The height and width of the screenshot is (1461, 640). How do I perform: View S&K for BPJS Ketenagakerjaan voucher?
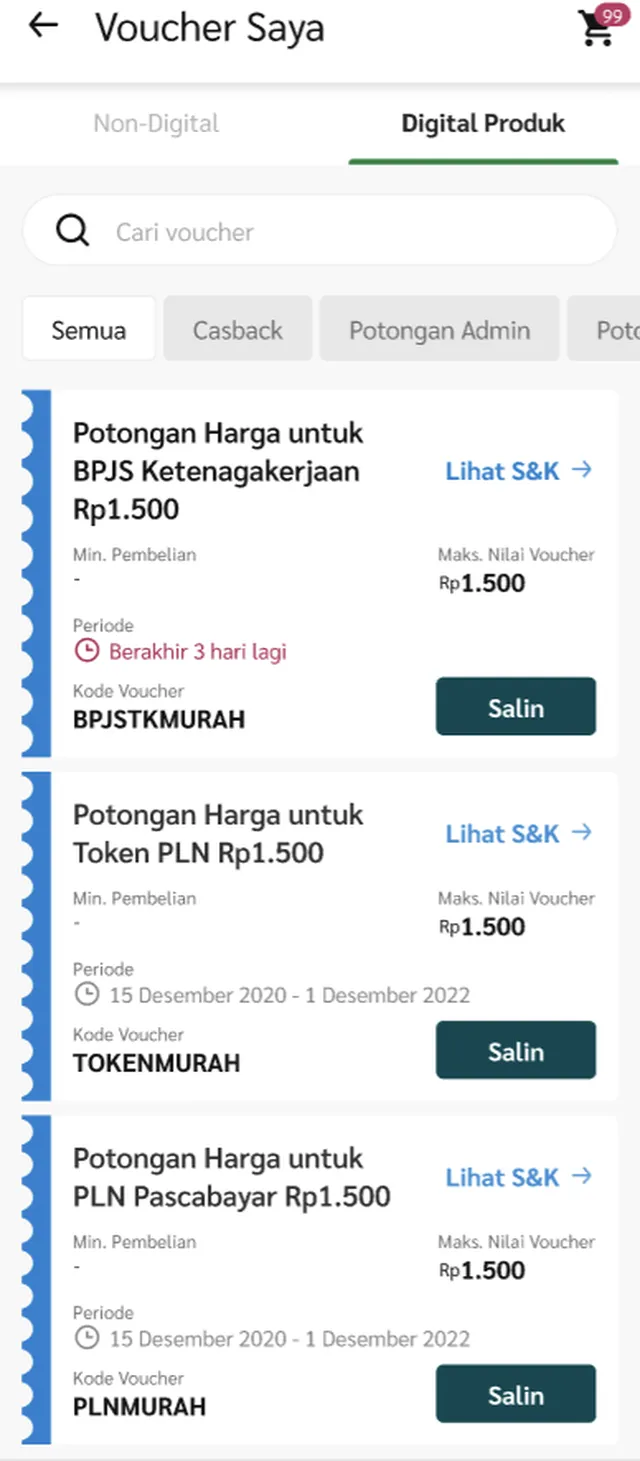[518, 471]
